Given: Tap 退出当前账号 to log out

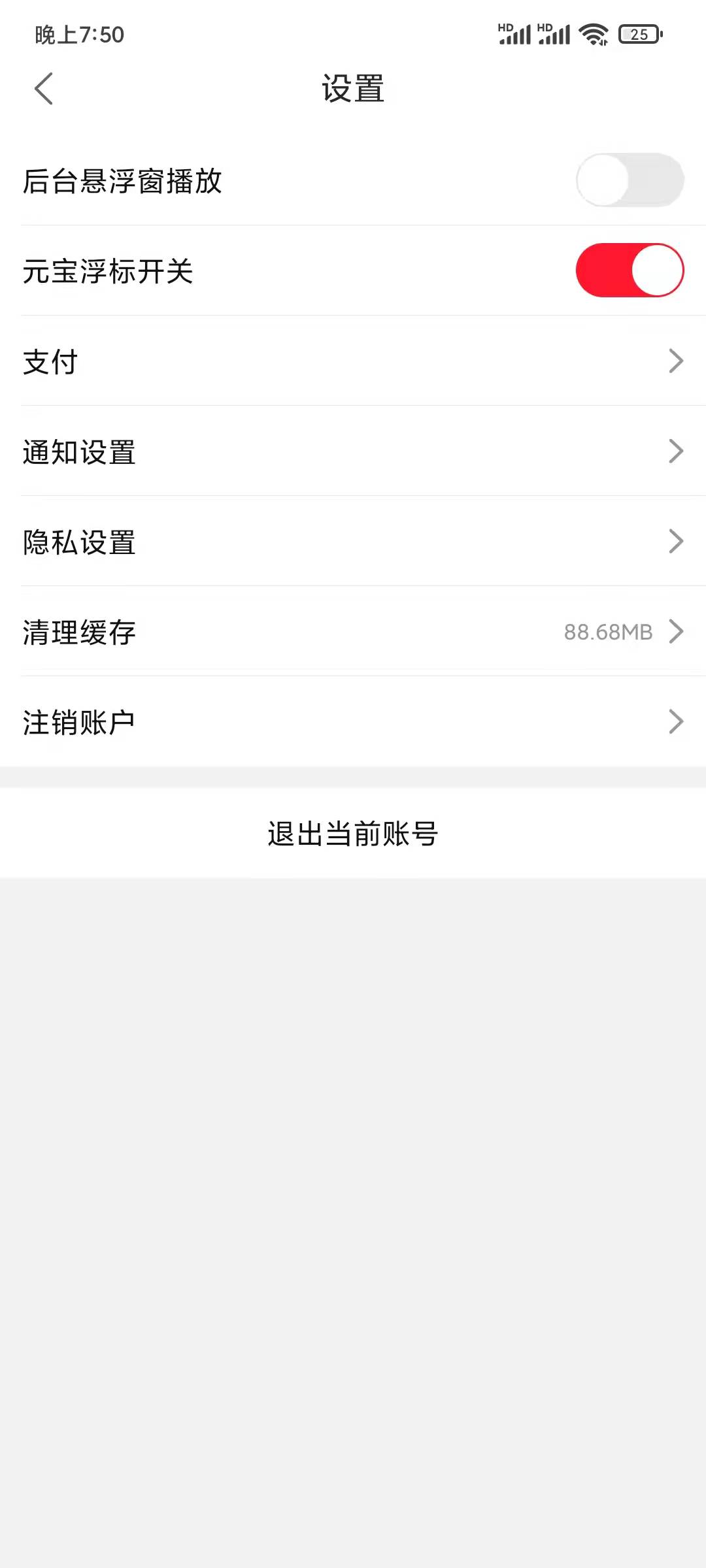Looking at the screenshot, I should 353,834.
